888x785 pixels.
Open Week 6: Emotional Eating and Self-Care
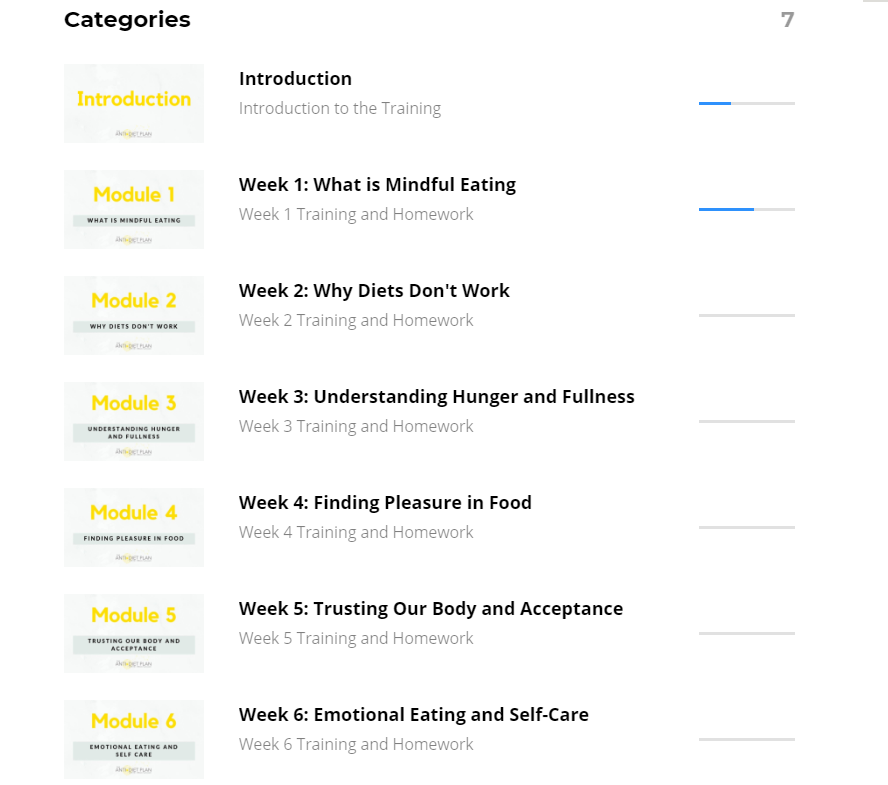coord(413,715)
